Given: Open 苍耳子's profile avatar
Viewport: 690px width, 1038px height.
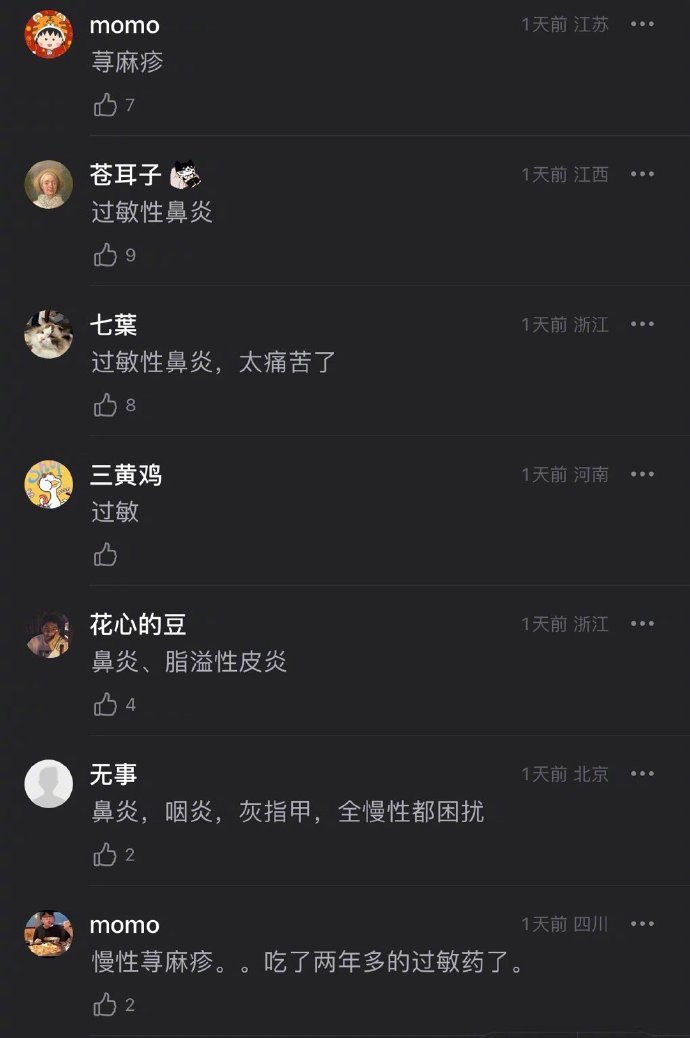Looking at the screenshot, I should [x=49, y=184].
